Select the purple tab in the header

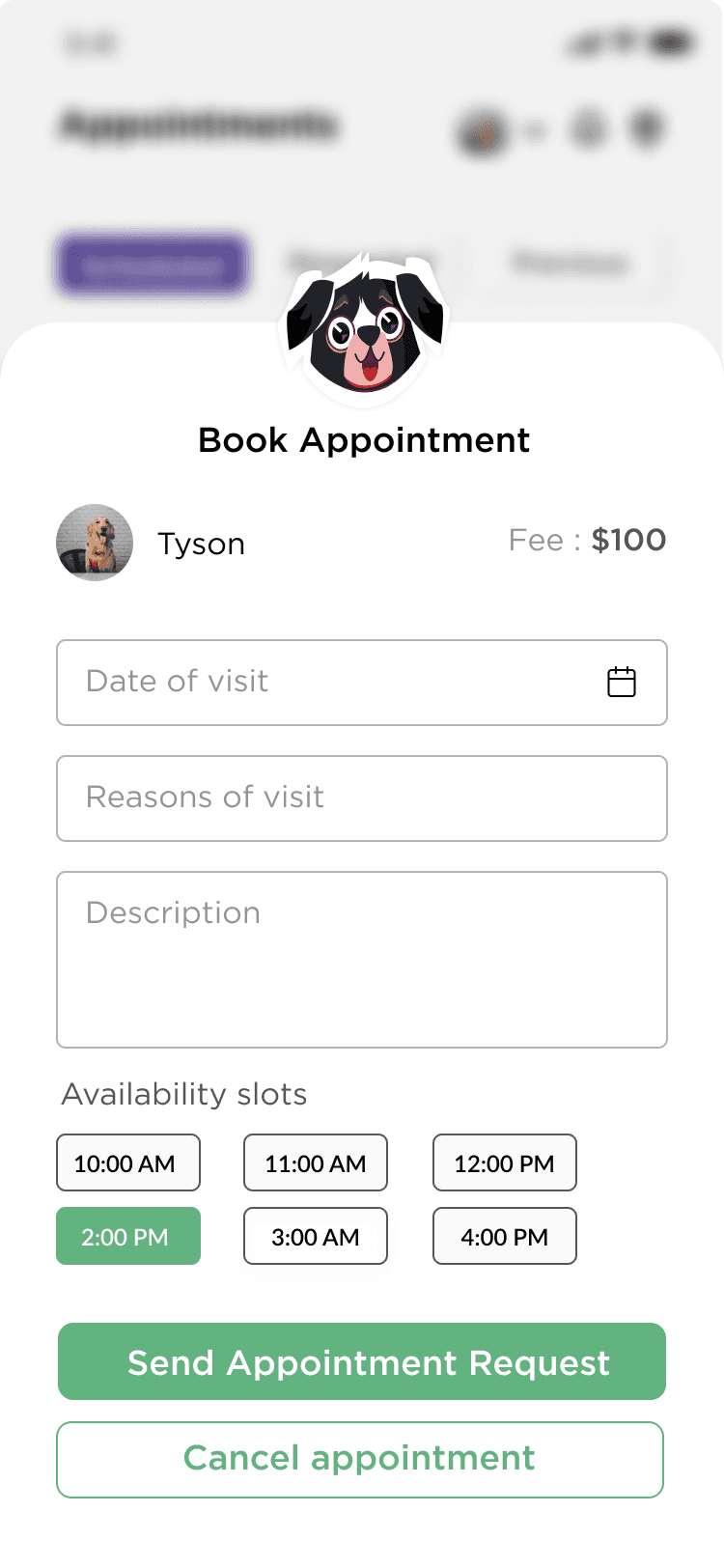153,263
